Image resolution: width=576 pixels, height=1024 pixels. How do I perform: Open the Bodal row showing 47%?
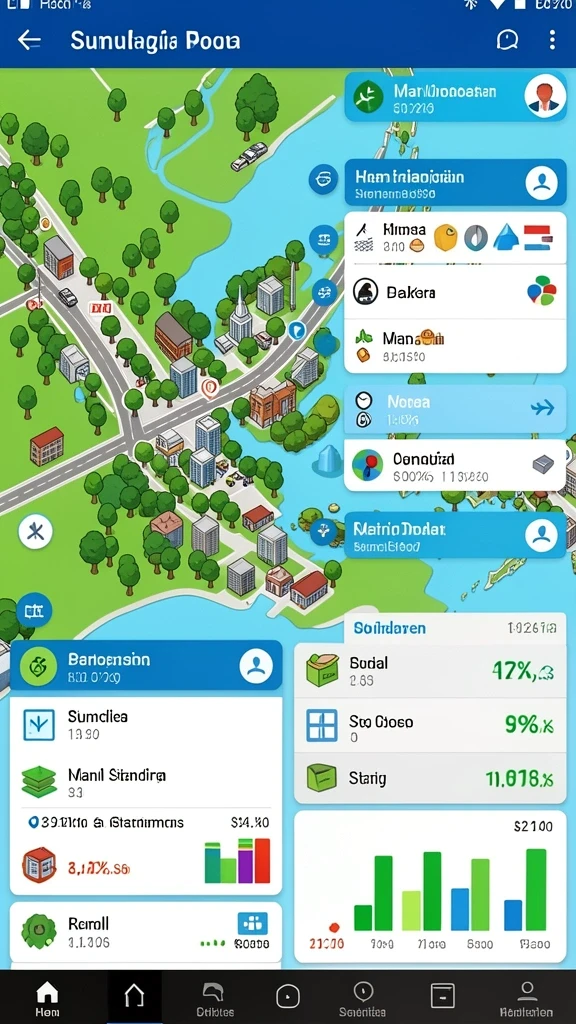(x=430, y=671)
